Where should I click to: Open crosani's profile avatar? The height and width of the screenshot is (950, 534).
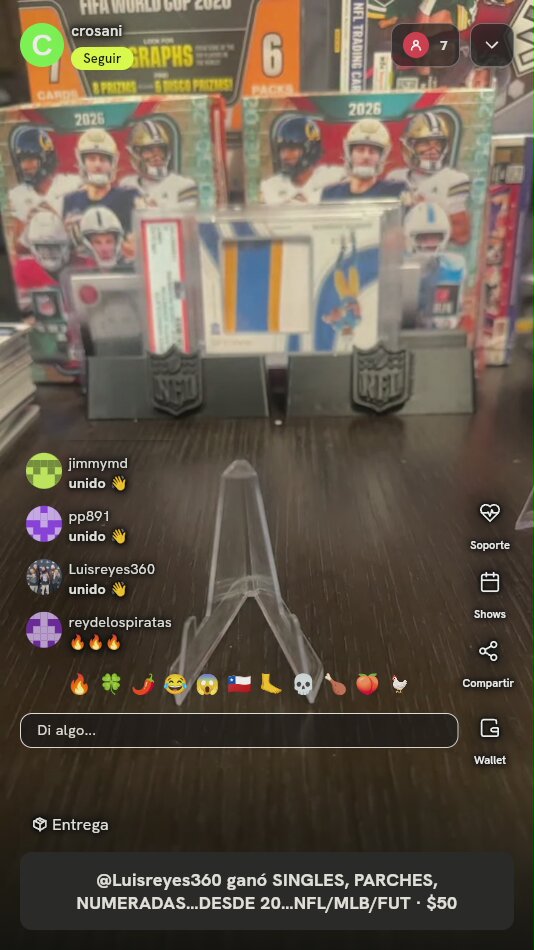(x=42, y=45)
